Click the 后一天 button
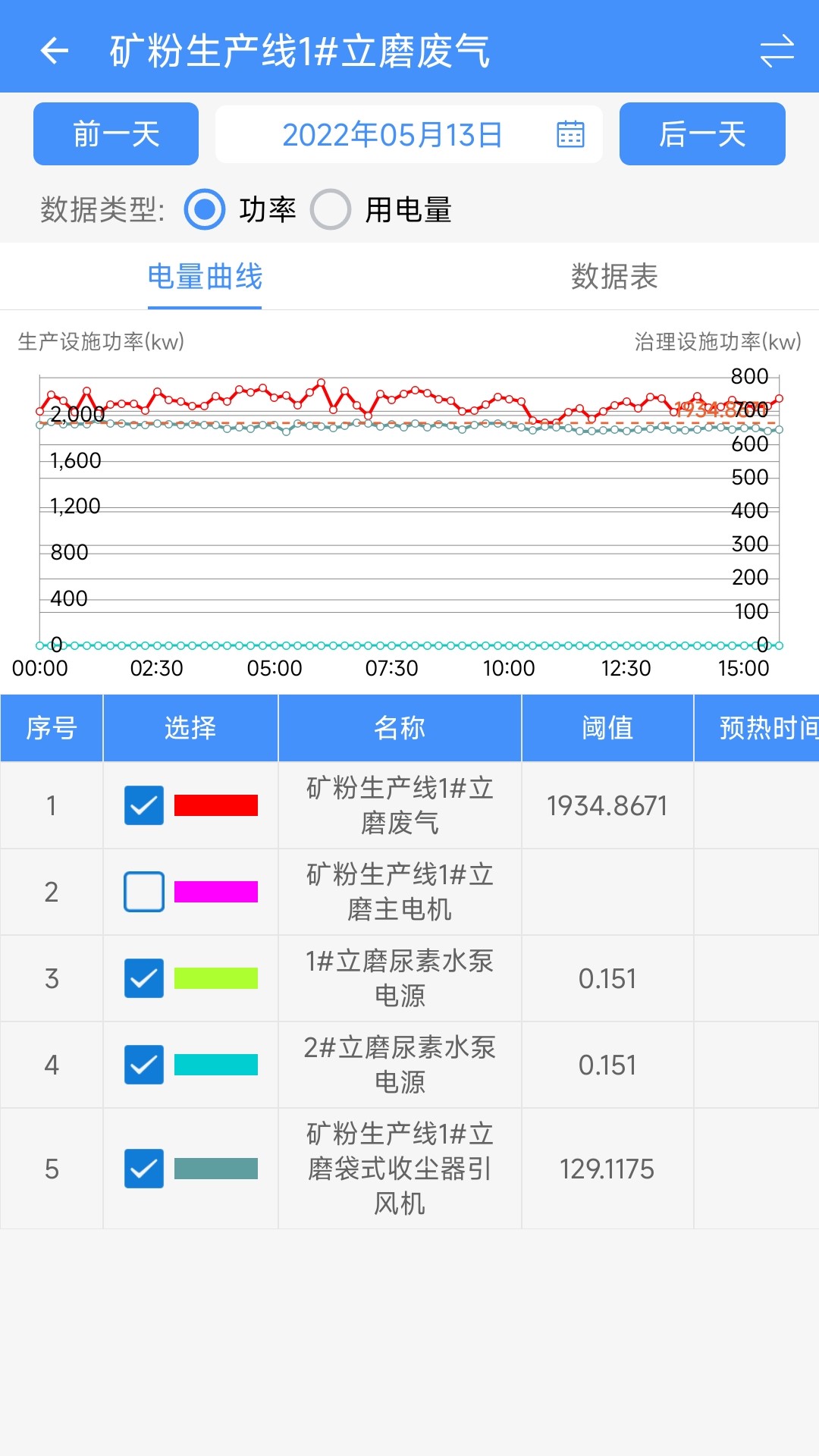This screenshot has width=819, height=1456. click(701, 134)
